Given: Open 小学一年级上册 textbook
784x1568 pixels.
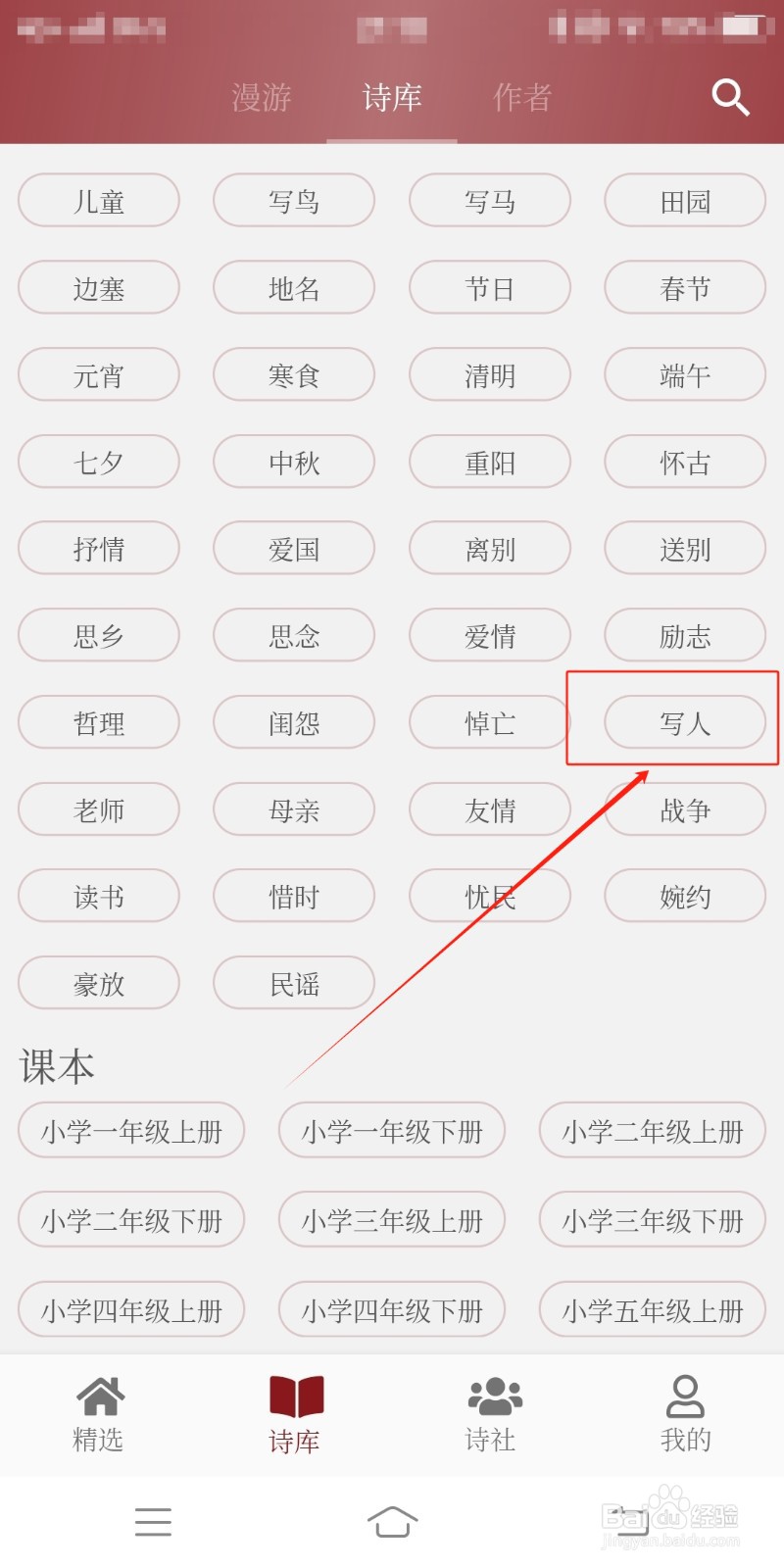Looking at the screenshot, I should pos(130,1131).
